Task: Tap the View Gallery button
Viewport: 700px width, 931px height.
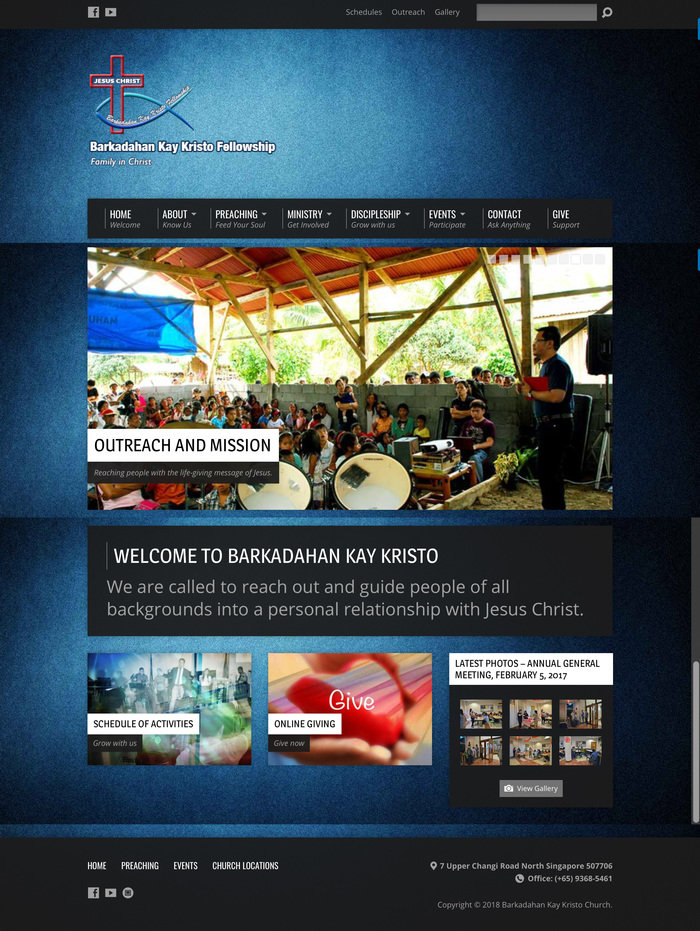Action: (x=531, y=788)
